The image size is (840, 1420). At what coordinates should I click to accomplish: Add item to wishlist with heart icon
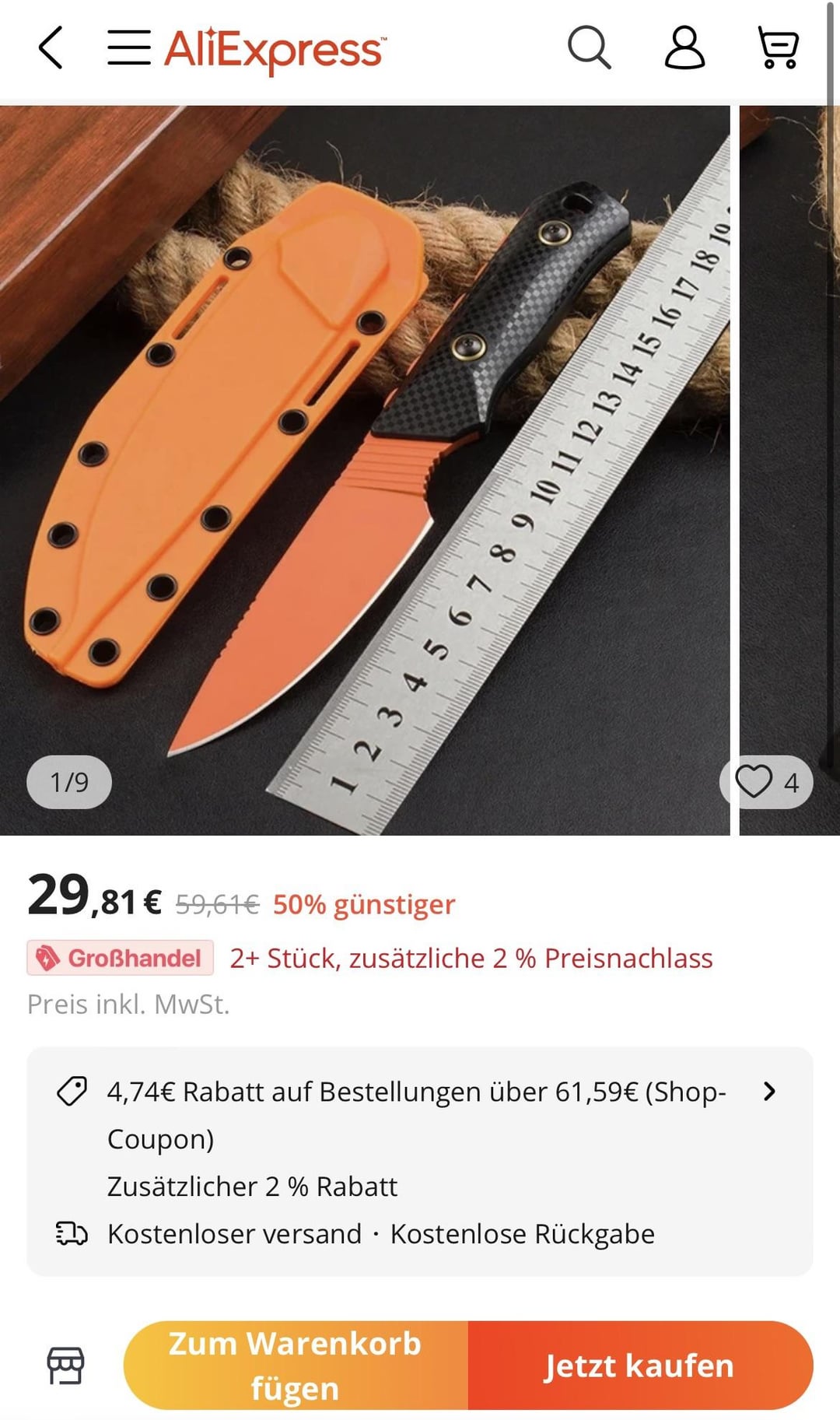(x=754, y=781)
